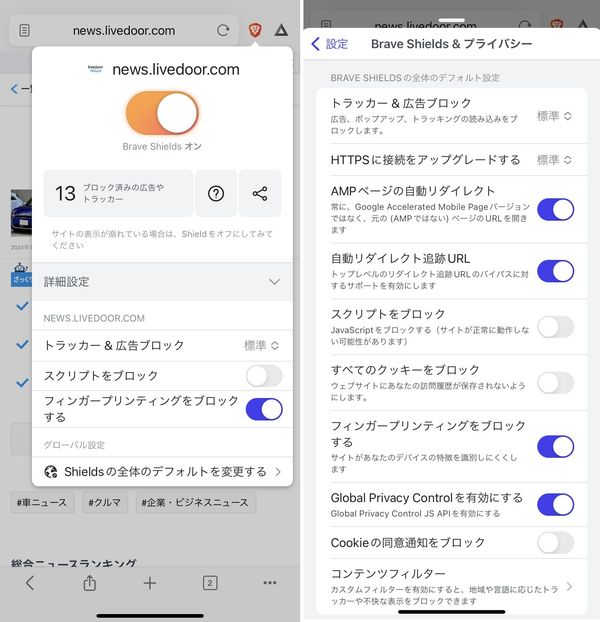This screenshot has height=622, width=600.
Task: Open the tab switcher showing 2
Action: [x=210, y=583]
